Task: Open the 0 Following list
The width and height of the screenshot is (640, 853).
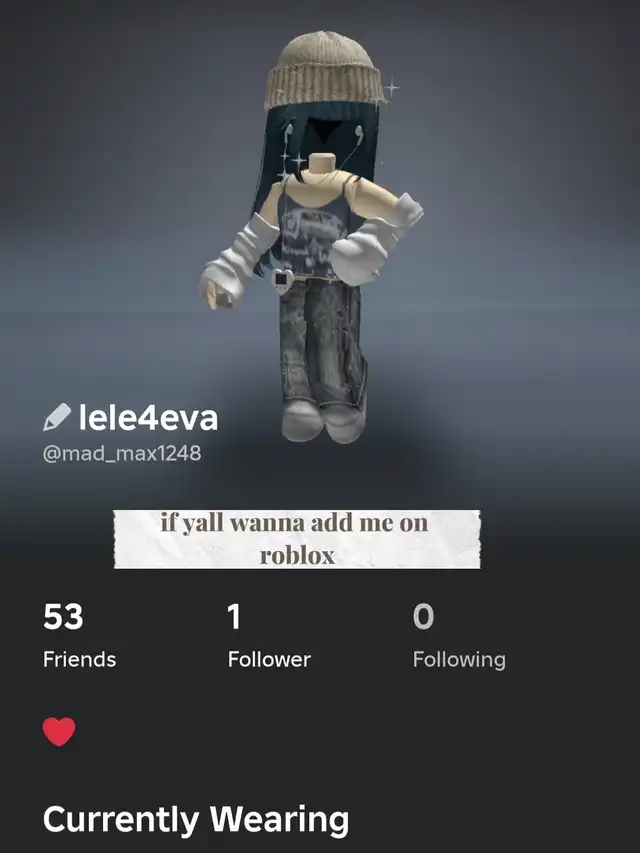Action: [x=458, y=636]
